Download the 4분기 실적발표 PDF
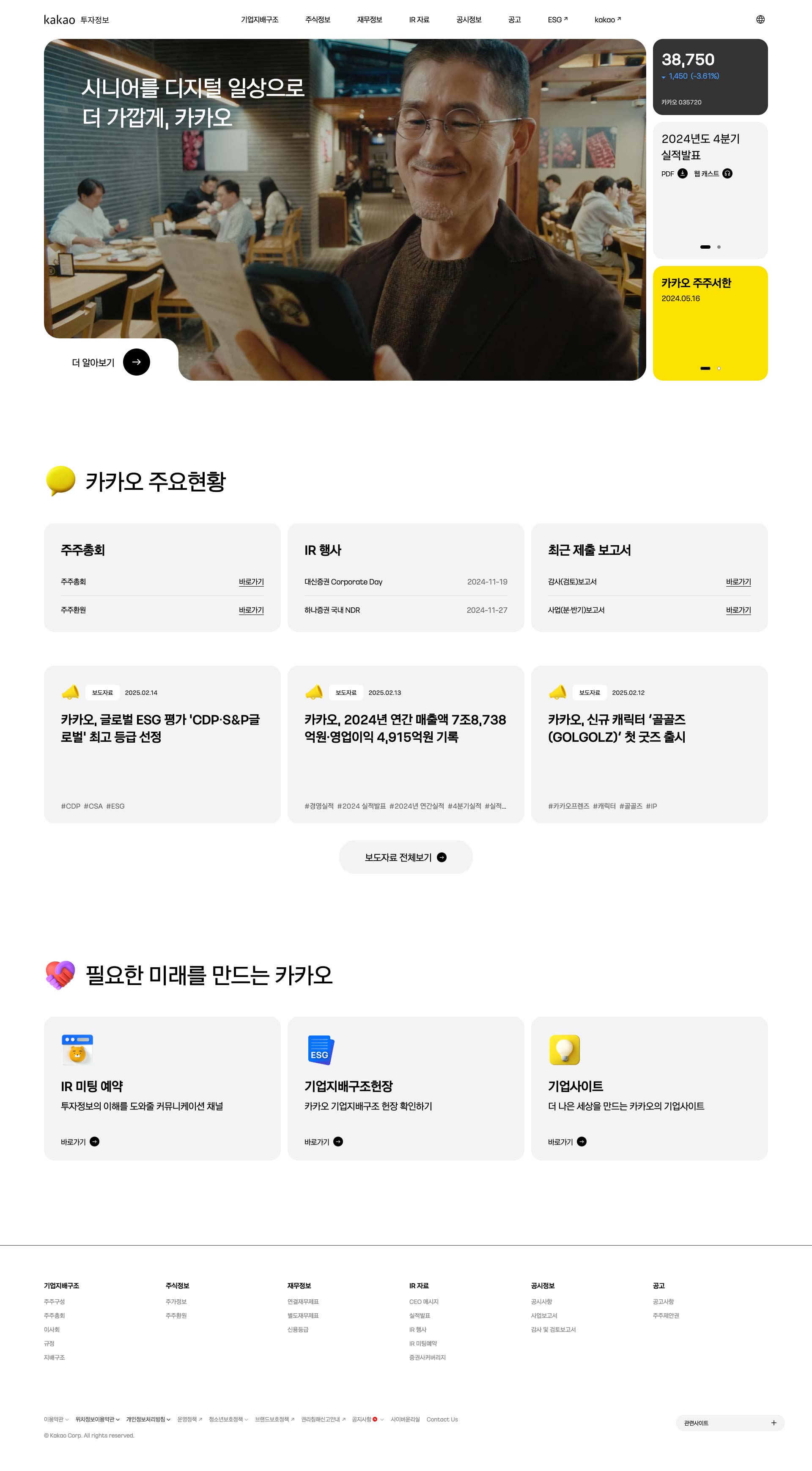This screenshot has width=812, height=1471. coord(683,173)
